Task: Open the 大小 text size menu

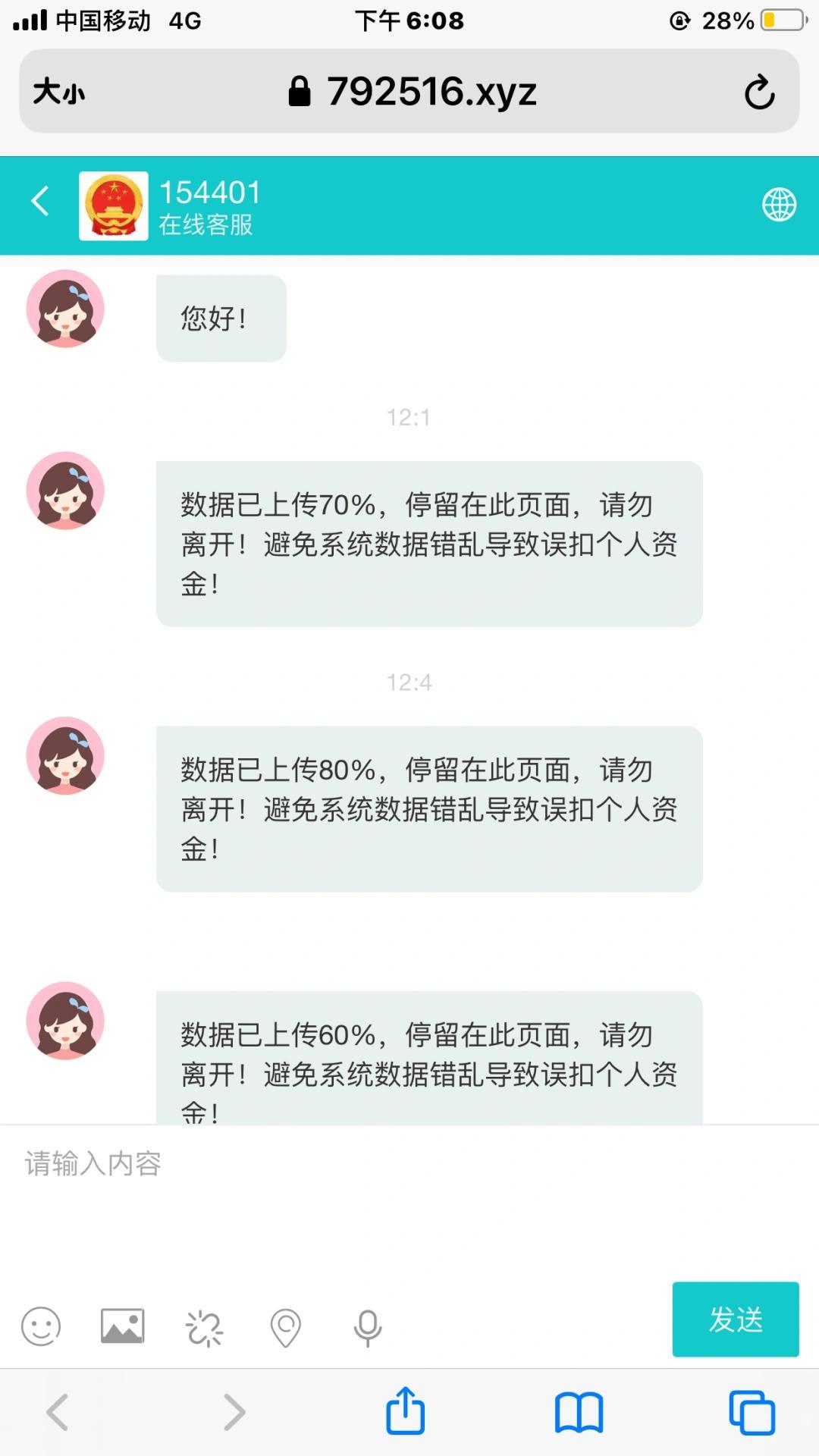Action: pos(59,92)
